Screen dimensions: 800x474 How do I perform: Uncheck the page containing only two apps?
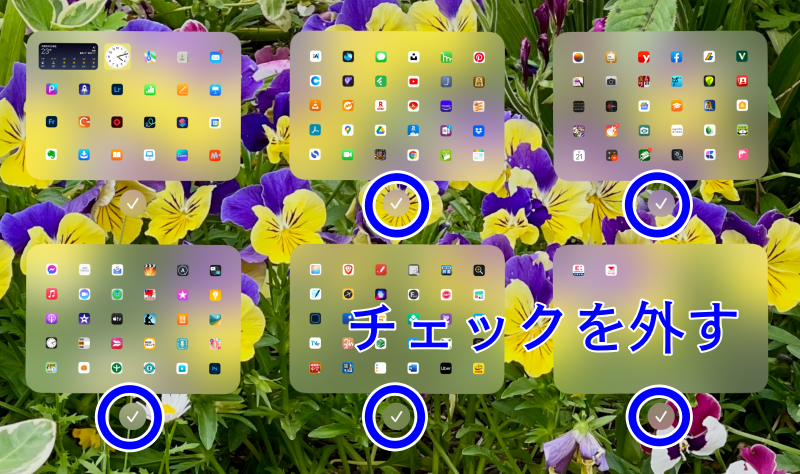(660, 415)
